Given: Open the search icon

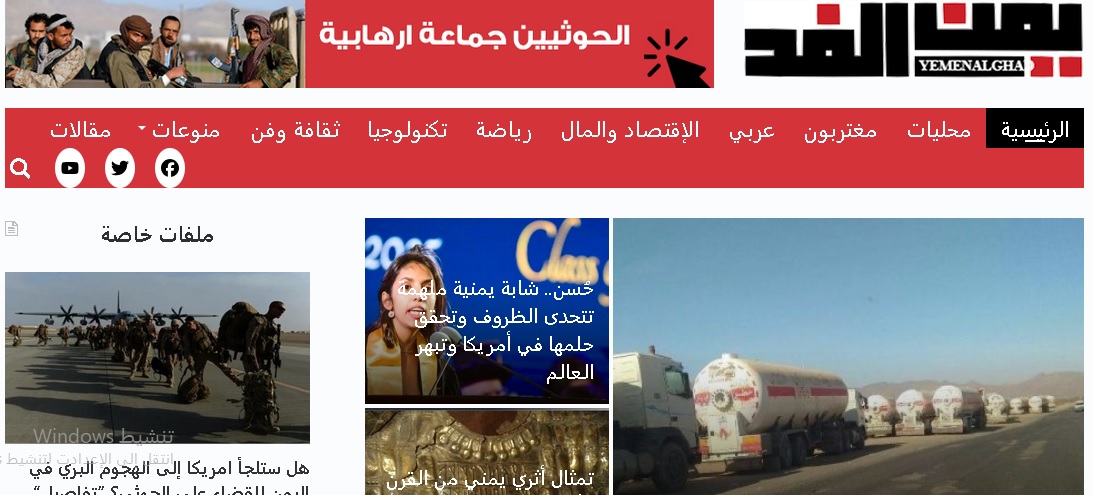Looking at the screenshot, I should pyautogui.click(x=20, y=168).
